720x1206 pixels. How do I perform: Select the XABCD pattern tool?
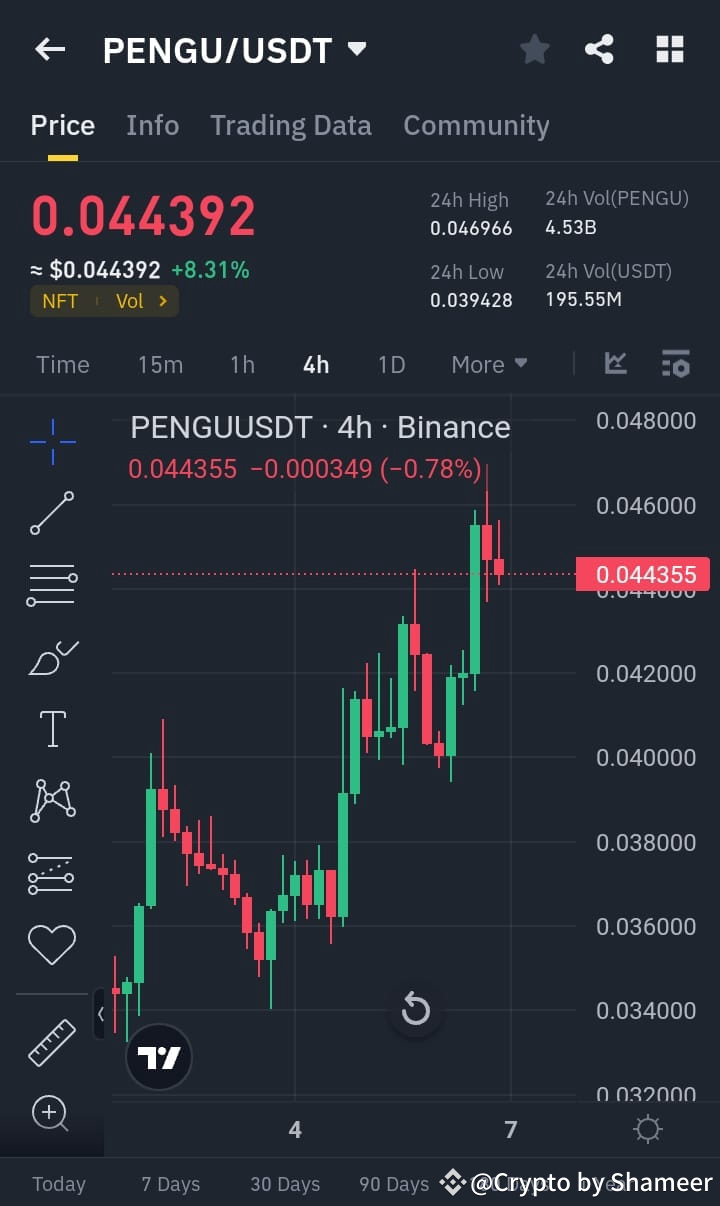point(52,800)
